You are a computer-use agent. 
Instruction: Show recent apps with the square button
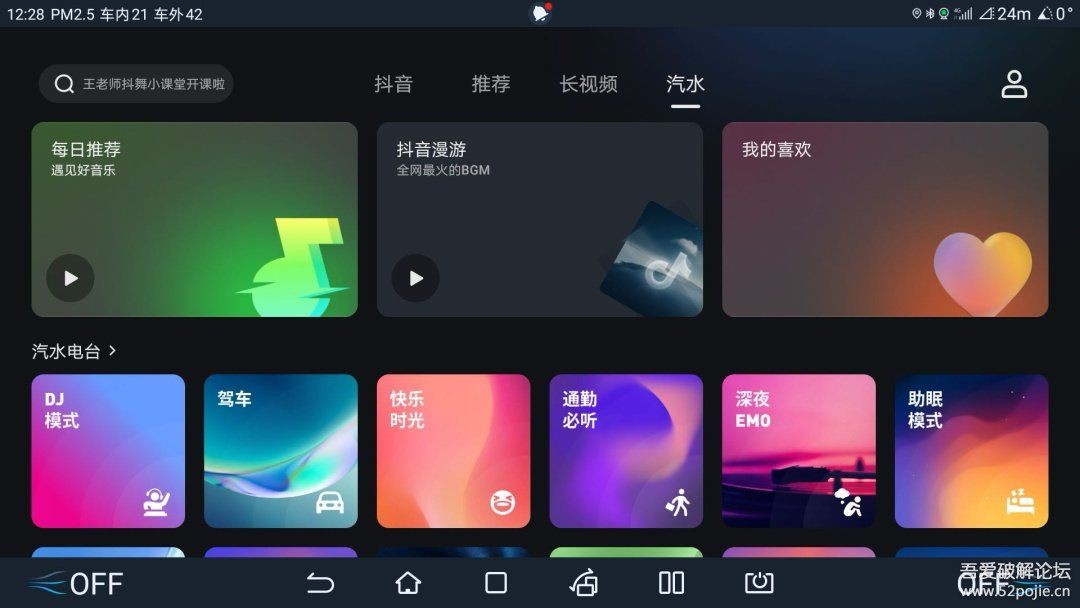pos(496,582)
